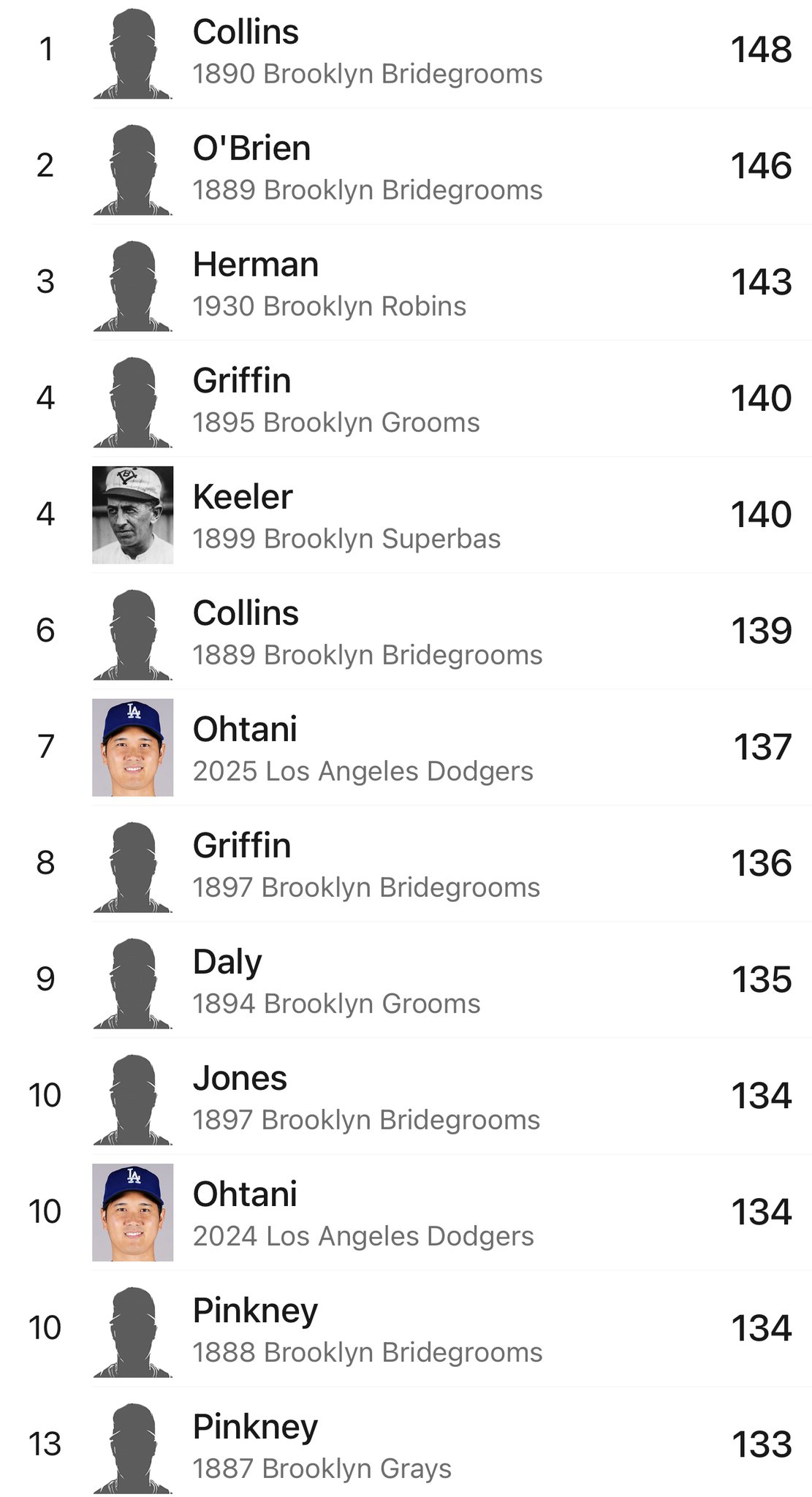
Task: Select Griffin 1897 Brooklyn Bridegrooms row
Action: [406, 864]
